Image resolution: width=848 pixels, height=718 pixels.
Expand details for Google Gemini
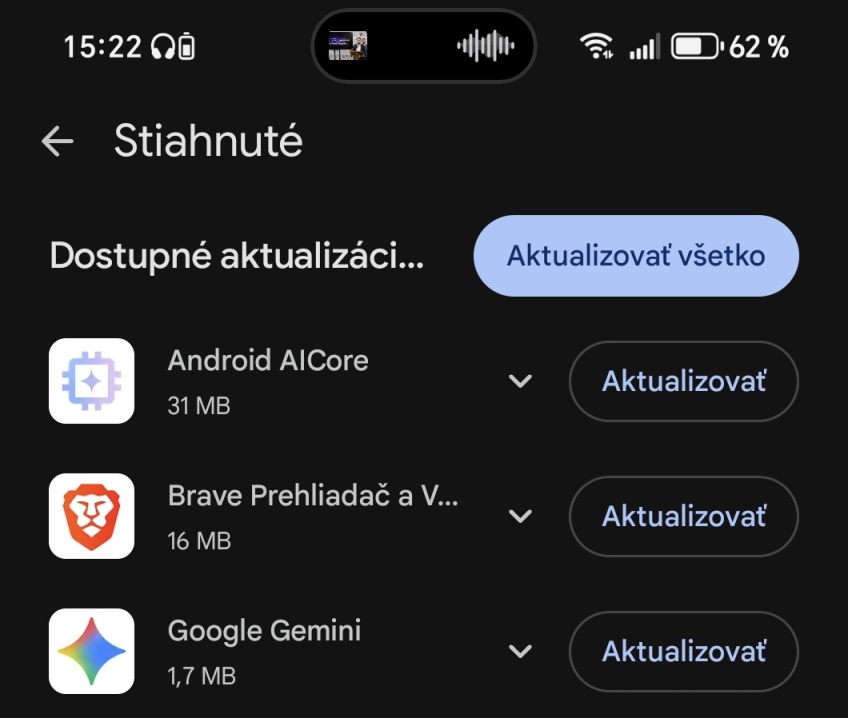[x=520, y=651]
